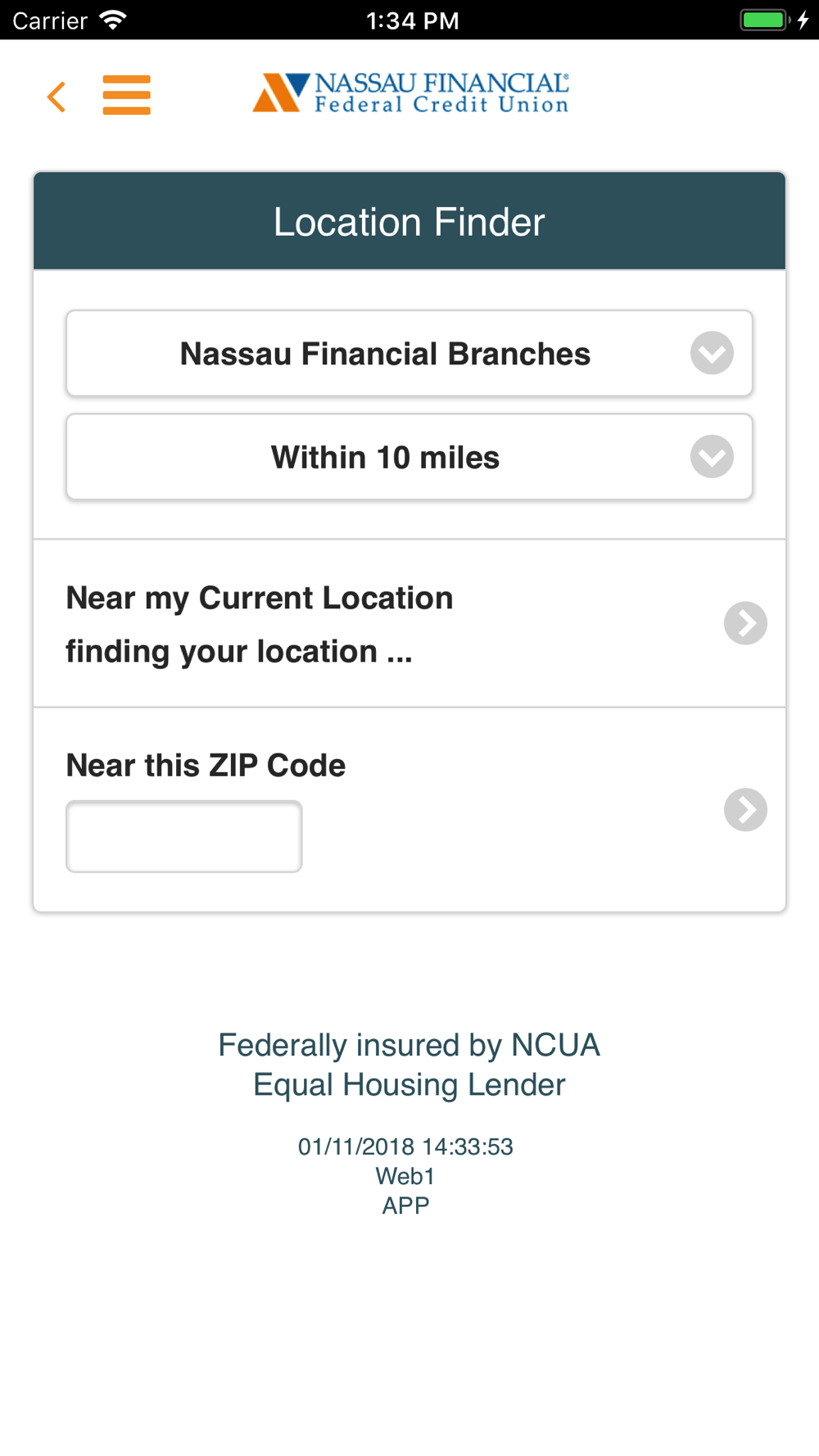Open the hamburger menu
The height and width of the screenshot is (1456, 819).
coord(127,95)
